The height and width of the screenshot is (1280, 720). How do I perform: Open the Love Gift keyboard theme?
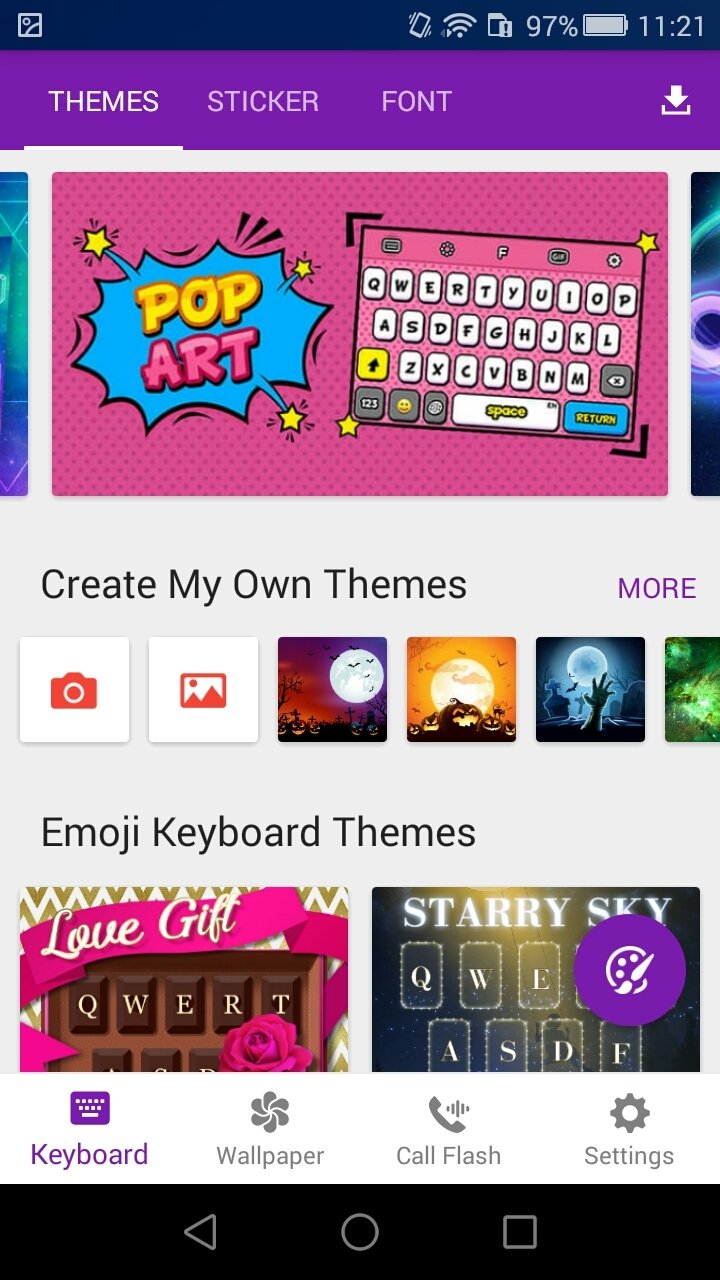pos(184,980)
